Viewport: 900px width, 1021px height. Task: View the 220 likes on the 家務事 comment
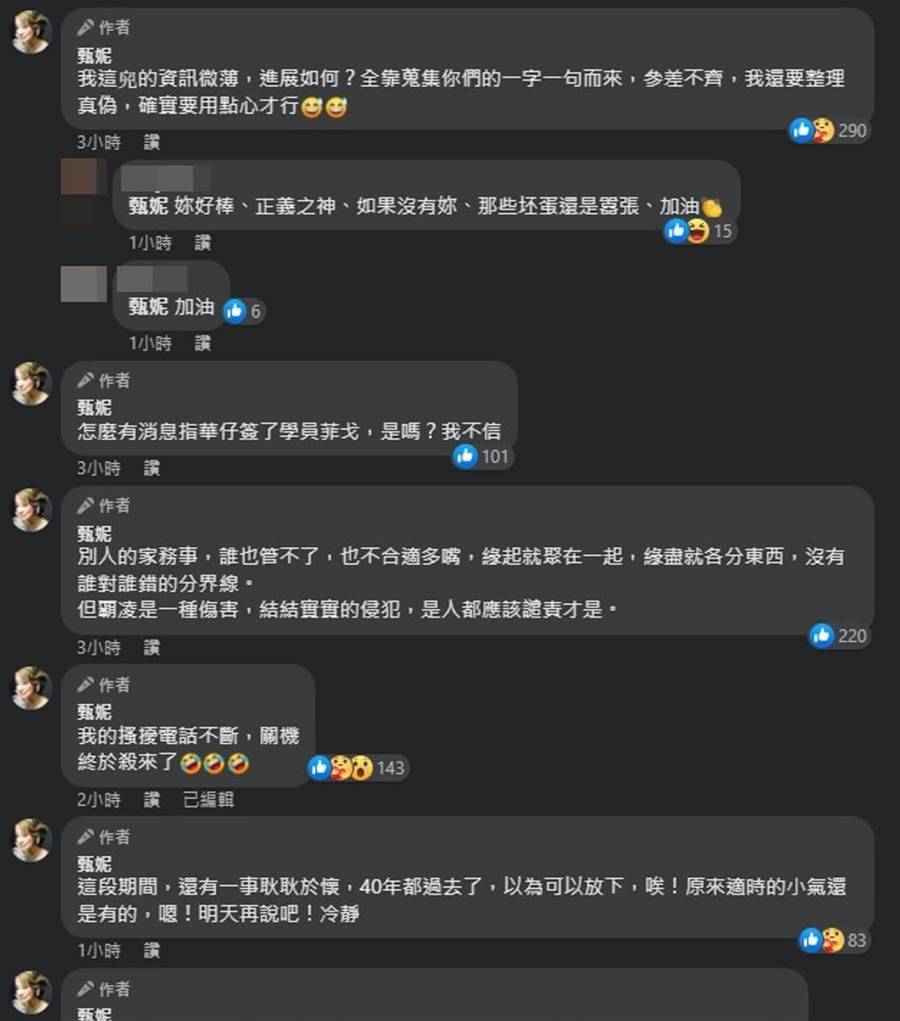(x=840, y=636)
